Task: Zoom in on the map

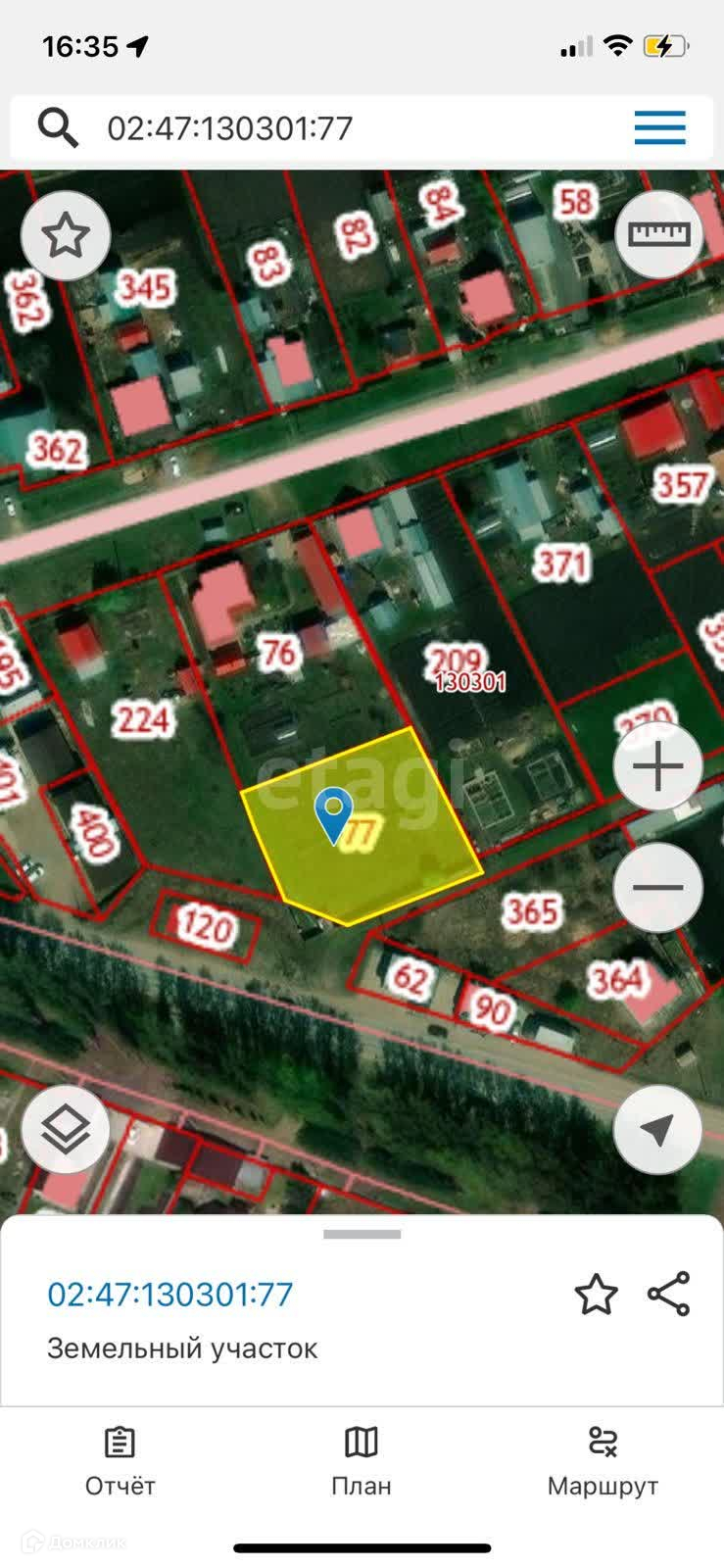Action: [x=658, y=765]
